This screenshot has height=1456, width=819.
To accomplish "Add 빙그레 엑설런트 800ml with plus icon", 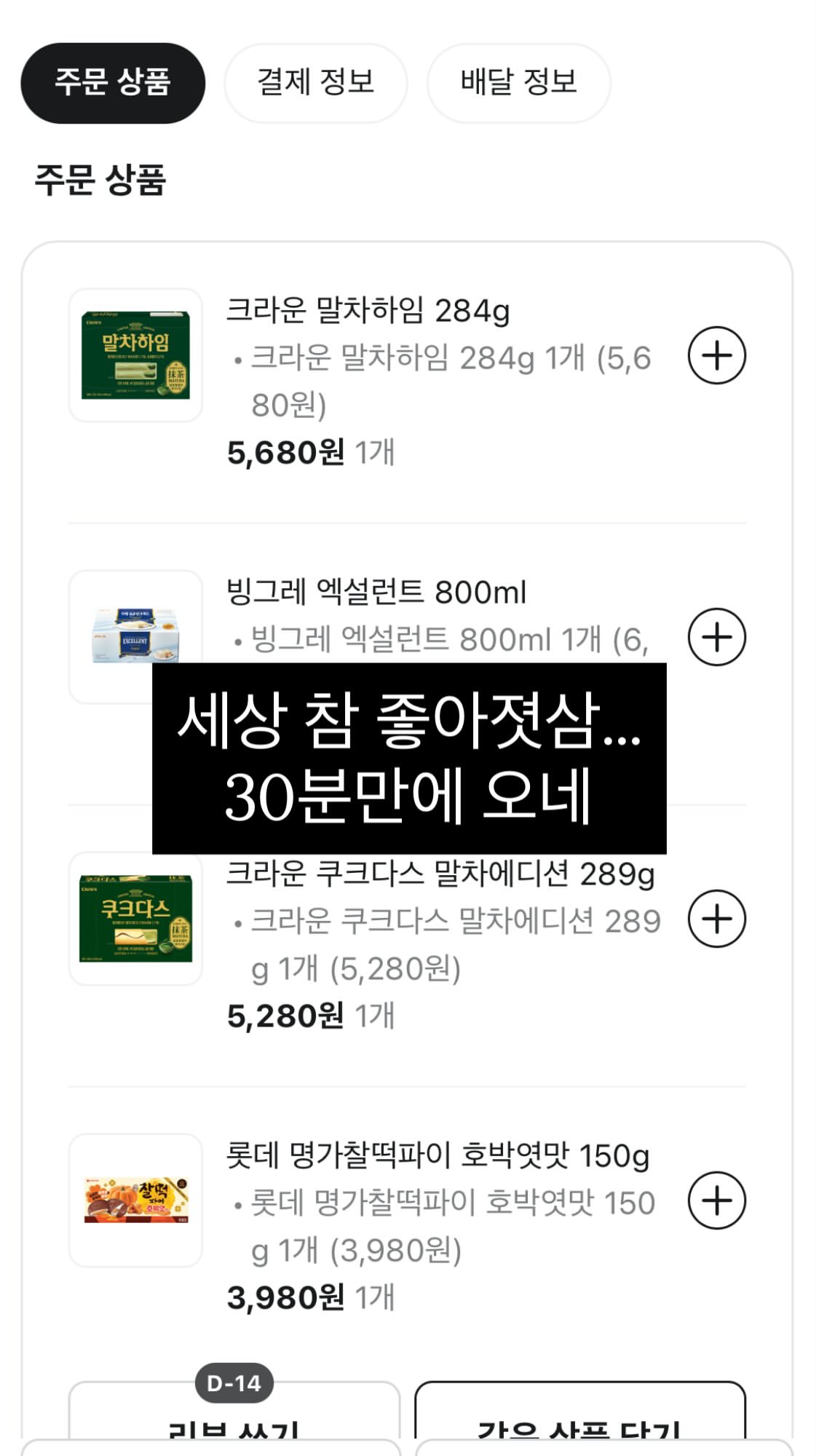I will 716,637.
